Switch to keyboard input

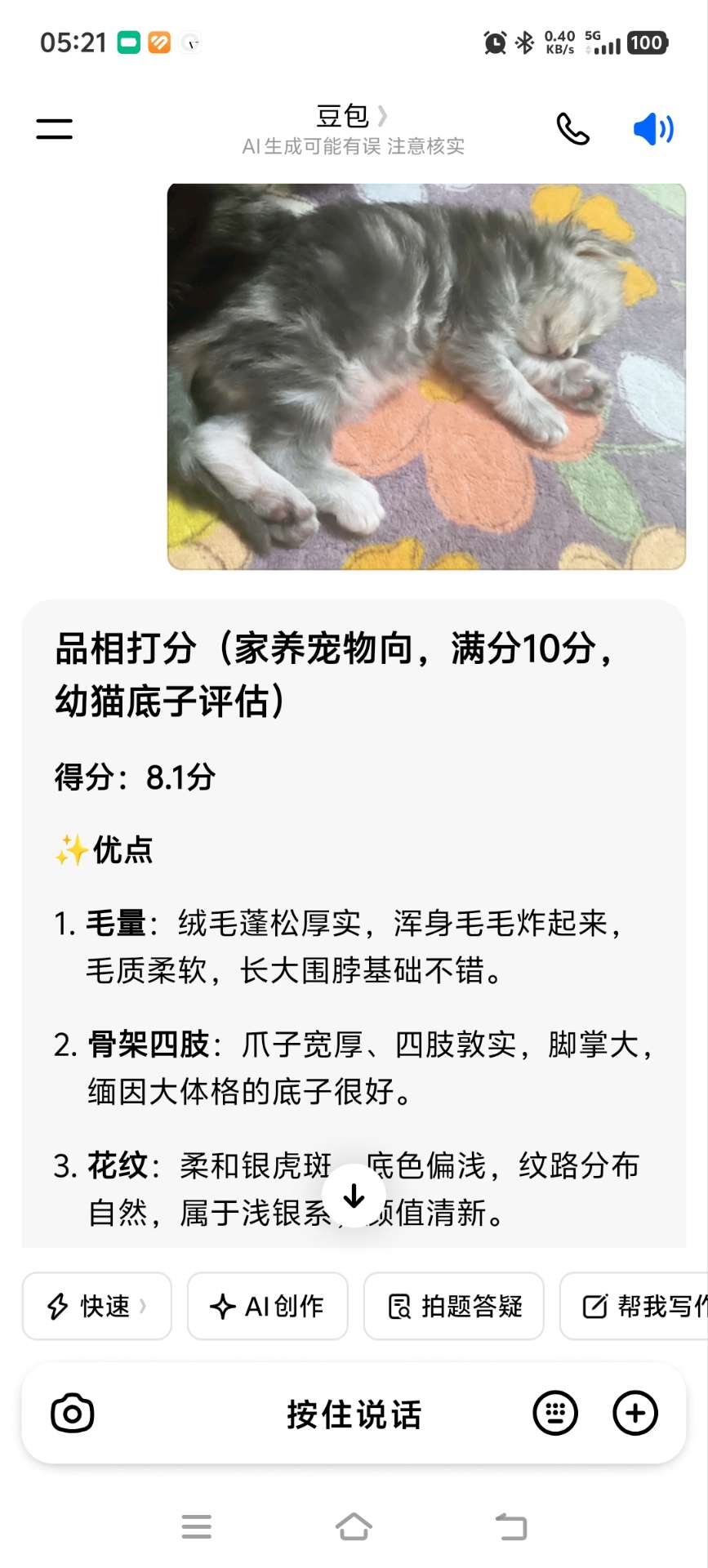(555, 1414)
